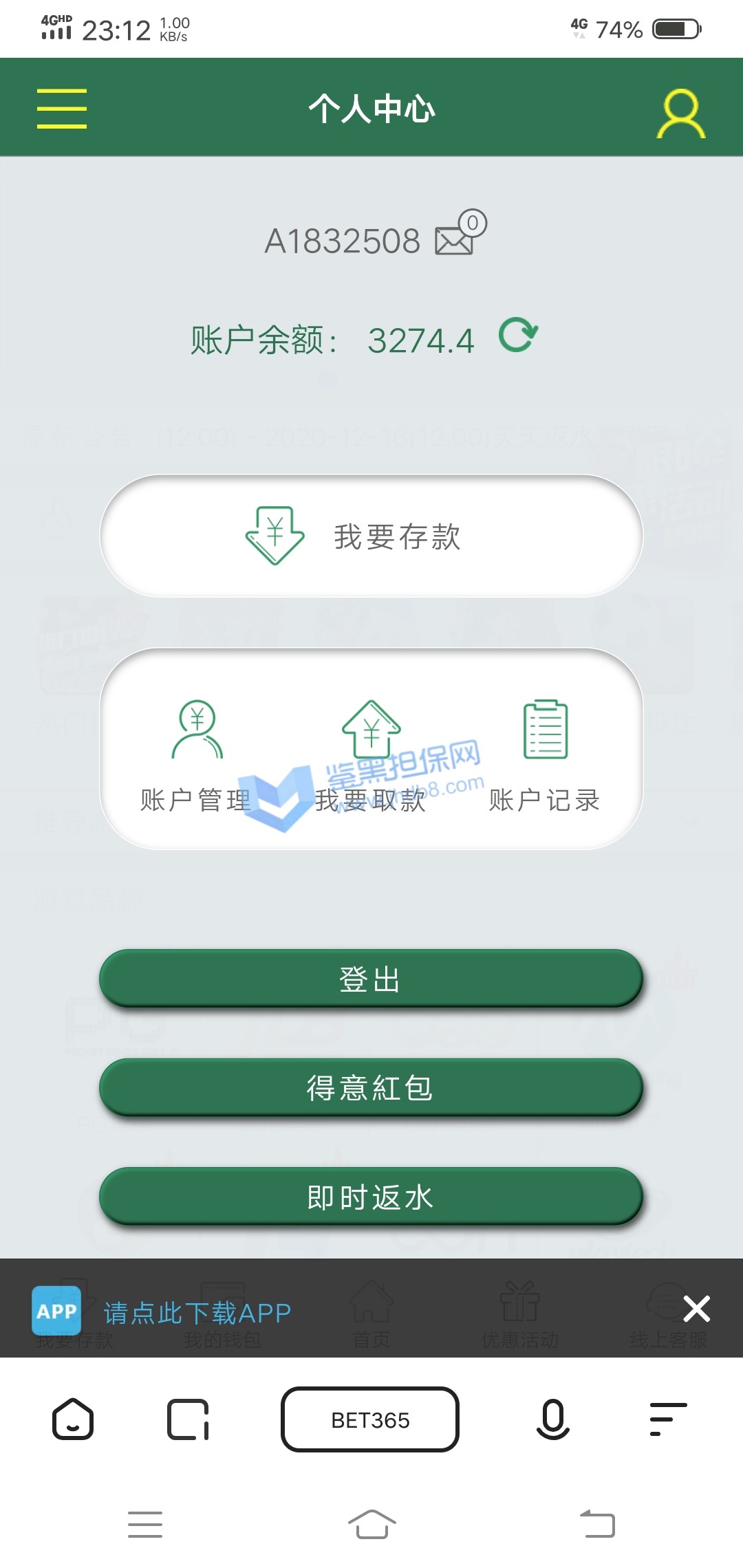Go back with system back button
743x1568 pixels.
click(x=598, y=1524)
